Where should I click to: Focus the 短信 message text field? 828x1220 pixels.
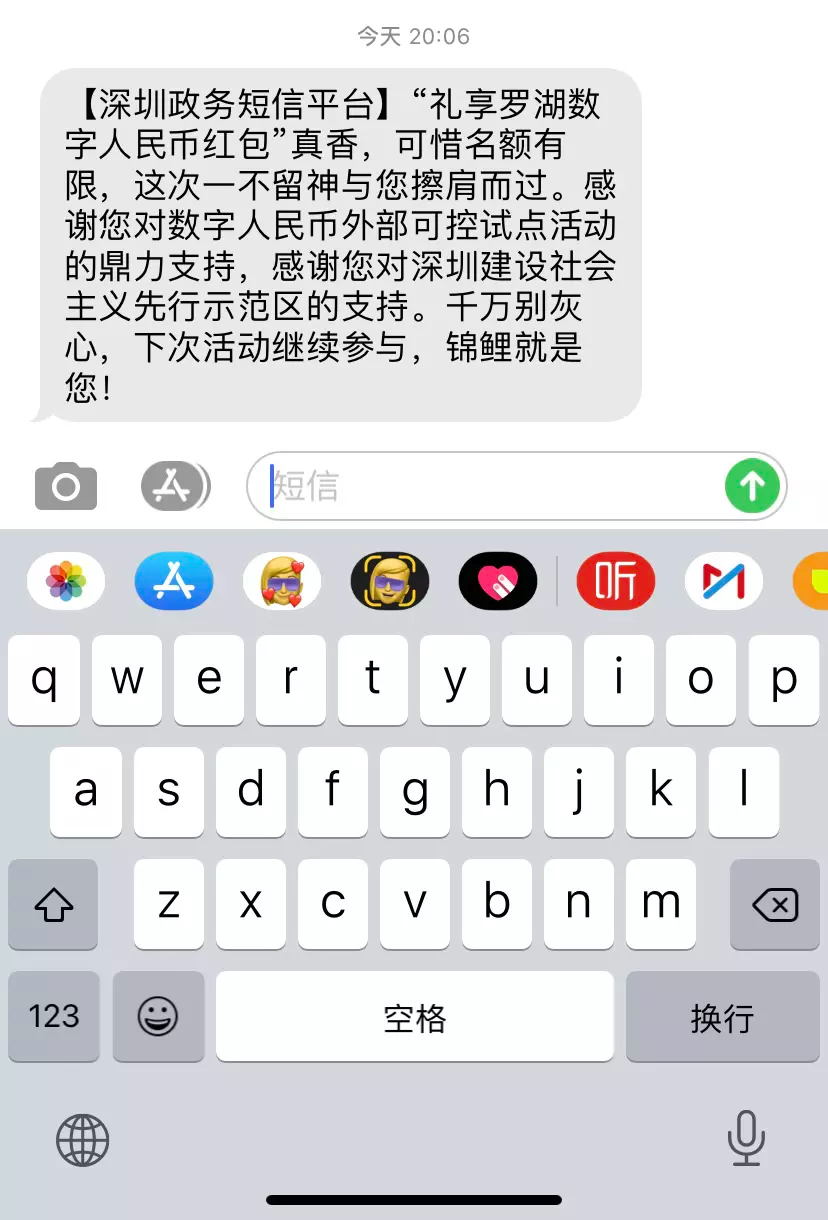pyautogui.click(x=490, y=487)
